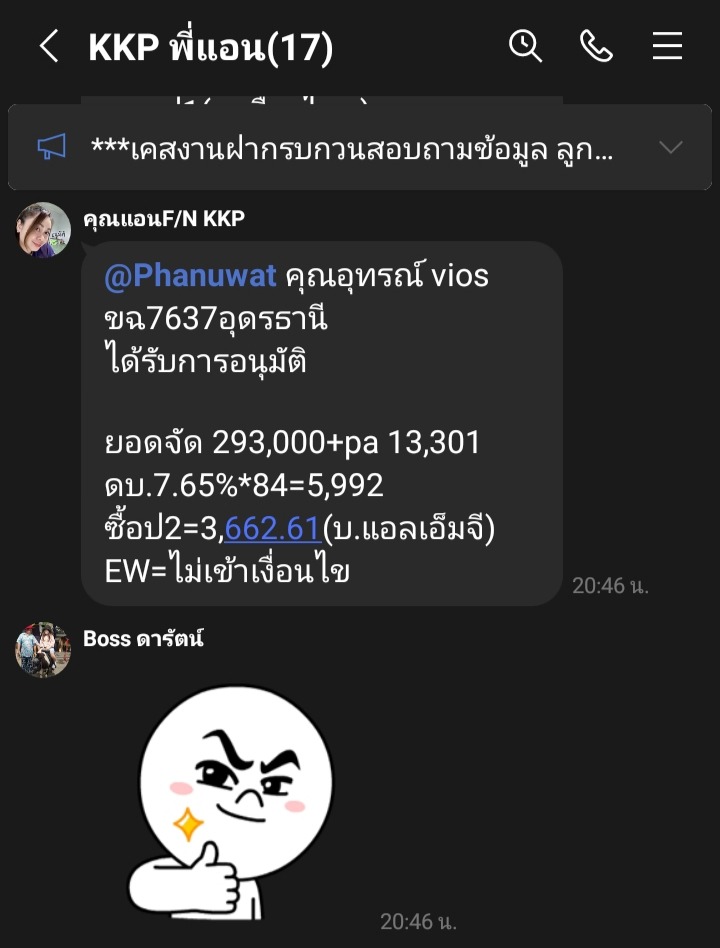
Task: Start a call in this group
Action: 596,46
